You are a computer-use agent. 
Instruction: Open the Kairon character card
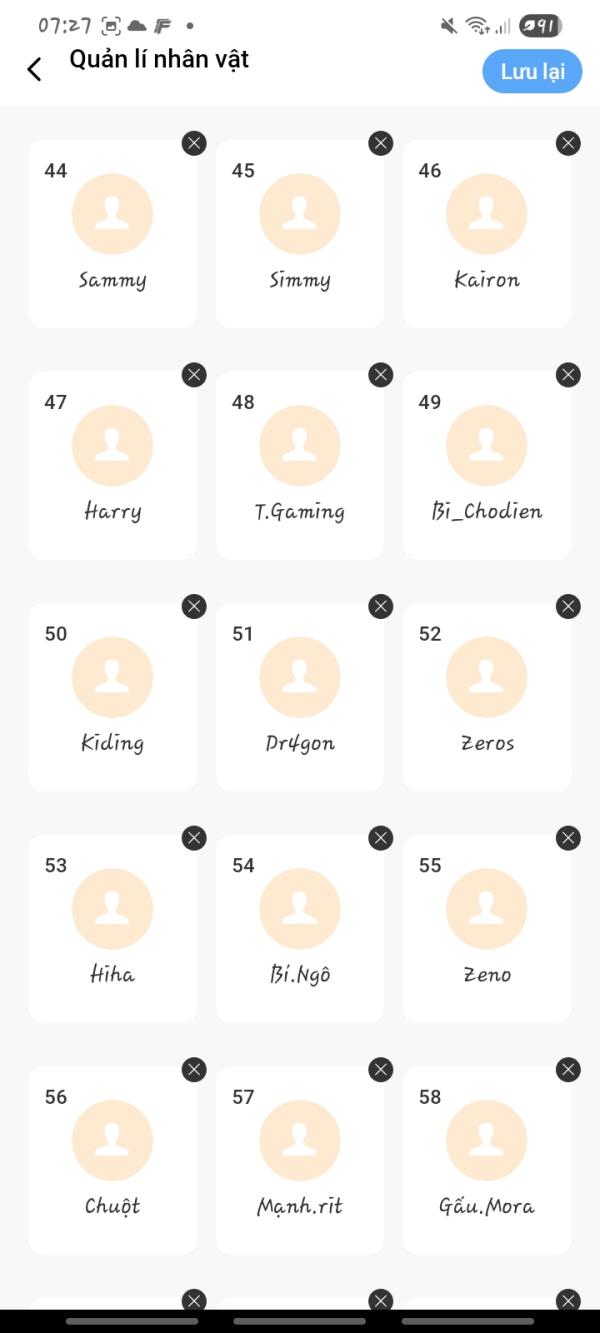pyautogui.click(x=487, y=235)
